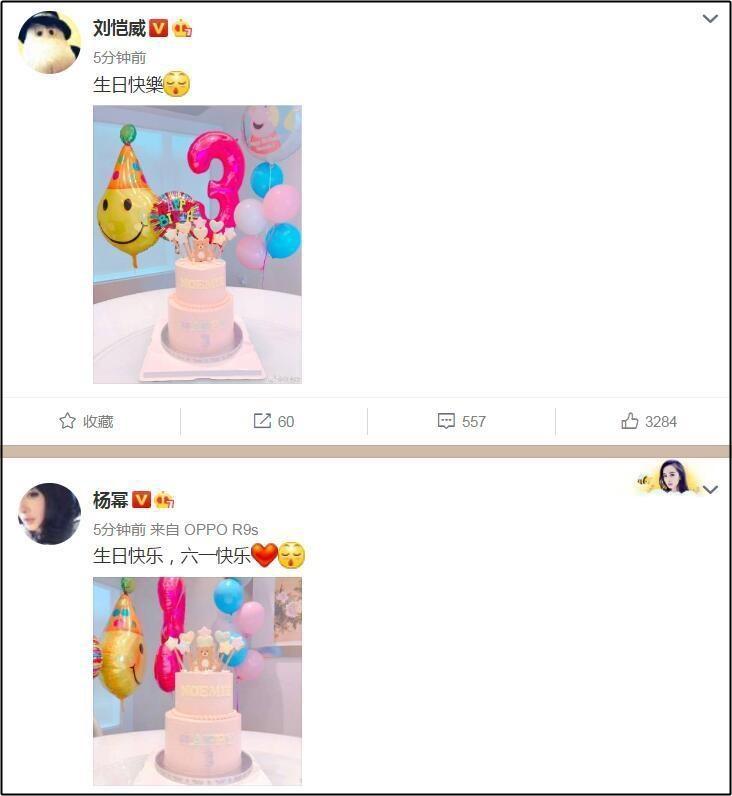The height and width of the screenshot is (796, 732).
Task: Expand the dropdown arrow on 杨幂's post
Action: pyautogui.click(x=710, y=490)
